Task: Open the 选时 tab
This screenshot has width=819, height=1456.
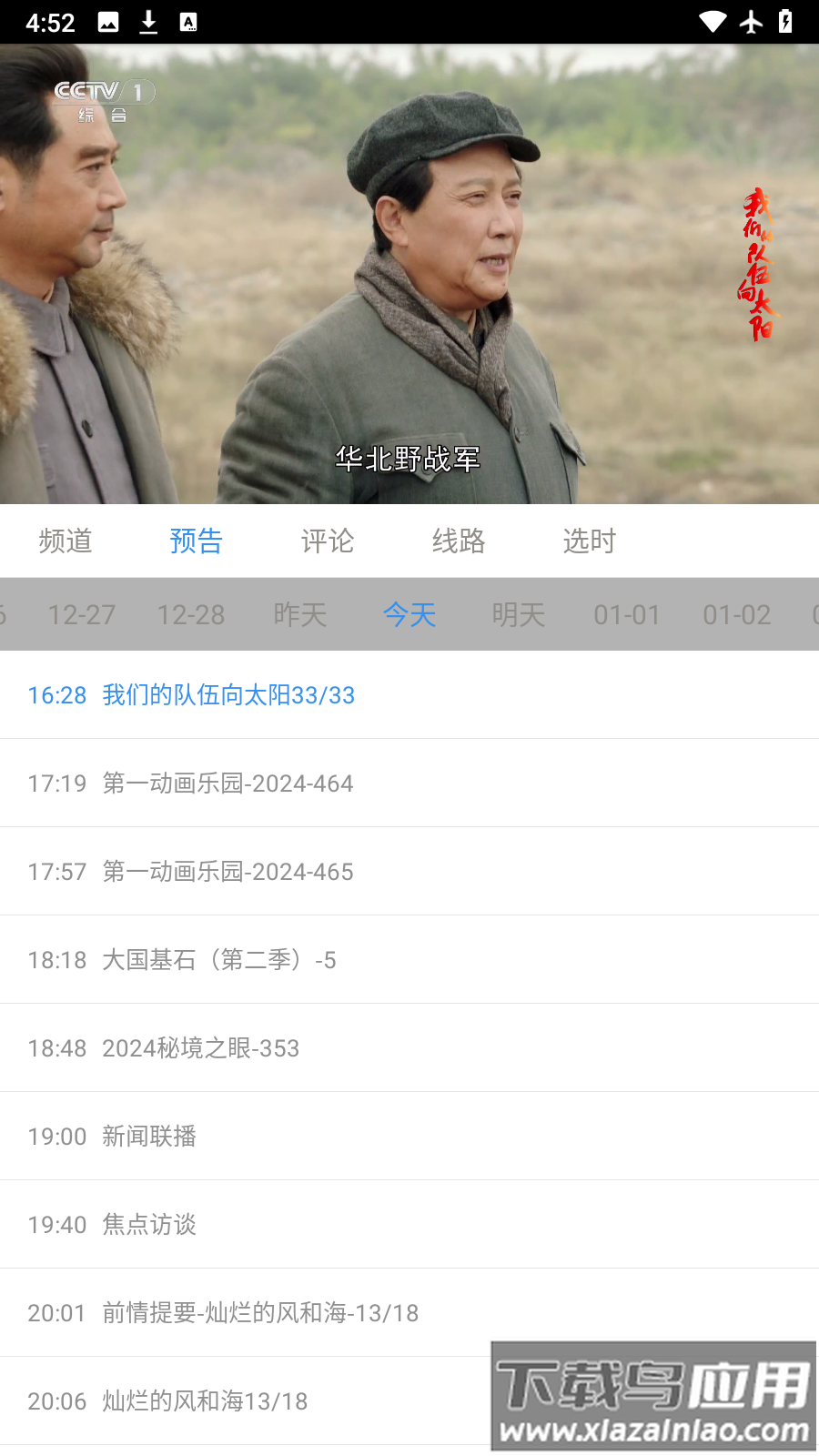Action: pos(590,541)
